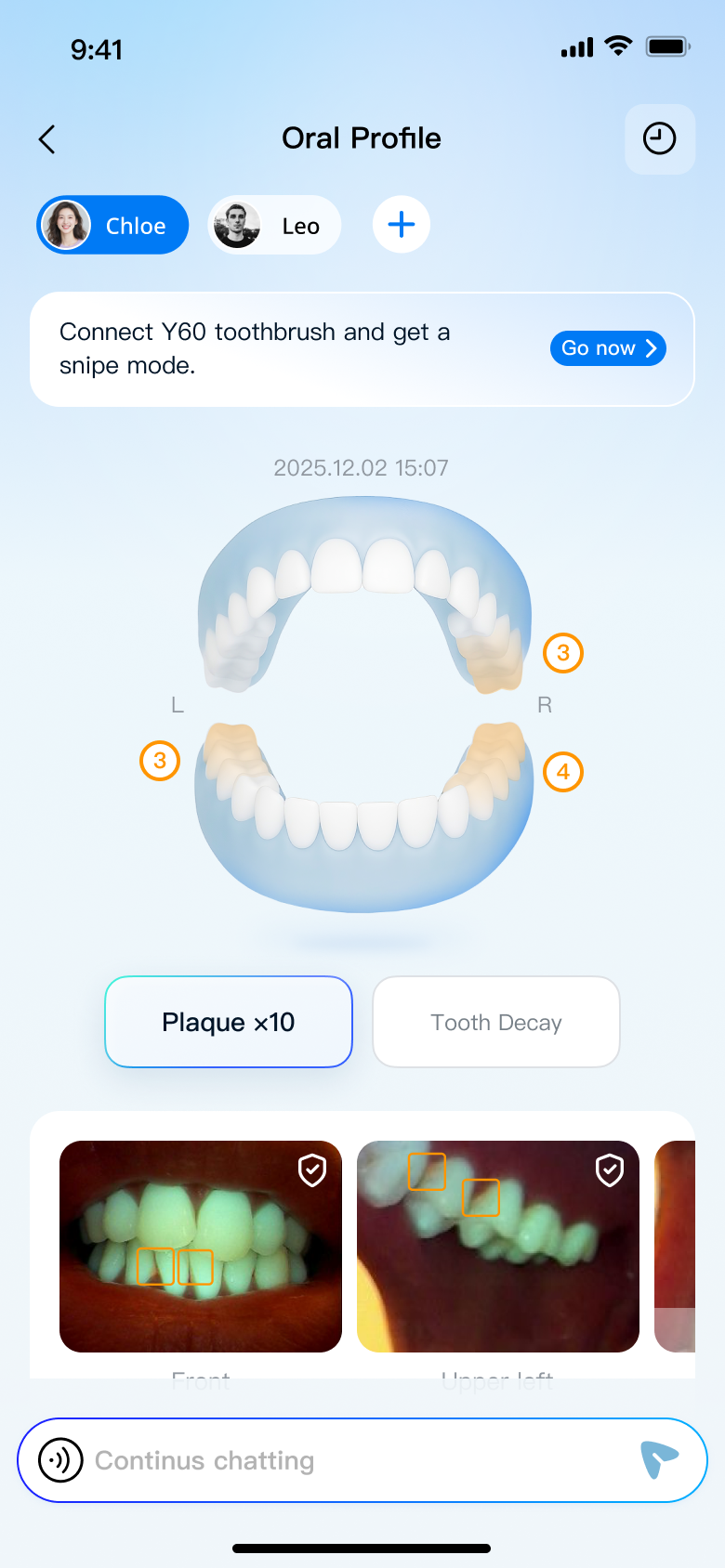Select the Plaque x10 tab
This screenshot has width=725, height=1568.
[229, 1022]
